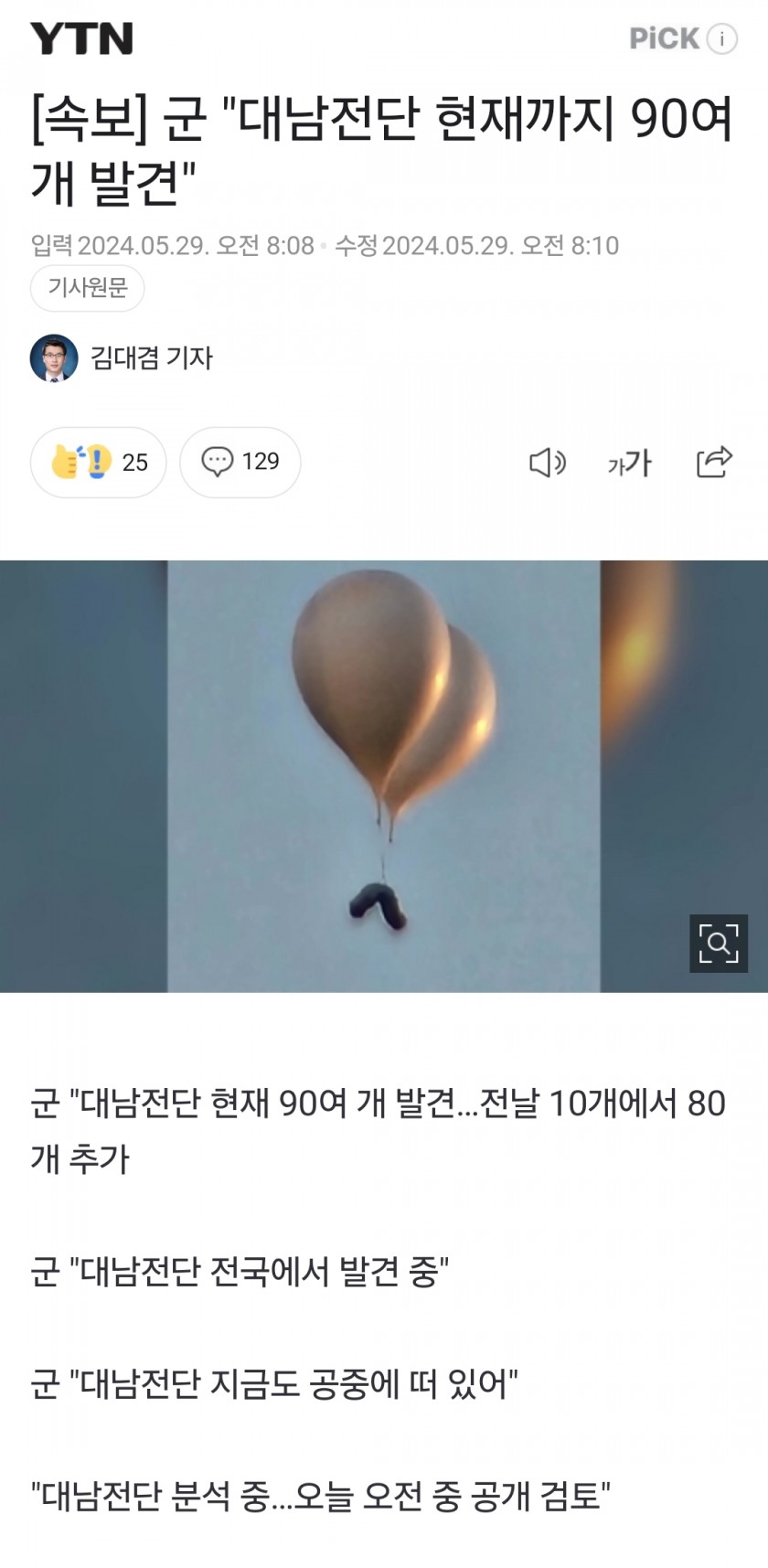The height and width of the screenshot is (1568, 768).
Task: Go to the YTN press page
Action: pyautogui.click(x=82, y=39)
